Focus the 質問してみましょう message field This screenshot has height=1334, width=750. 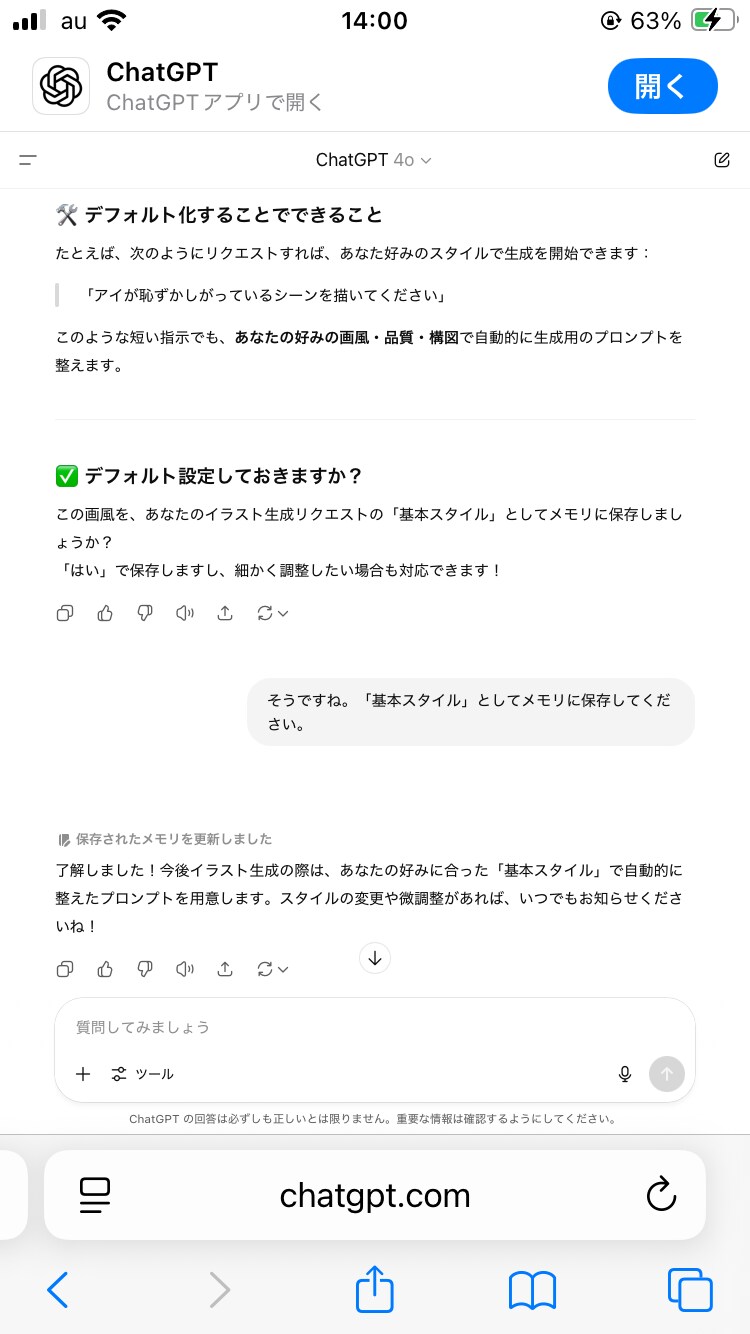click(x=375, y=1027)
